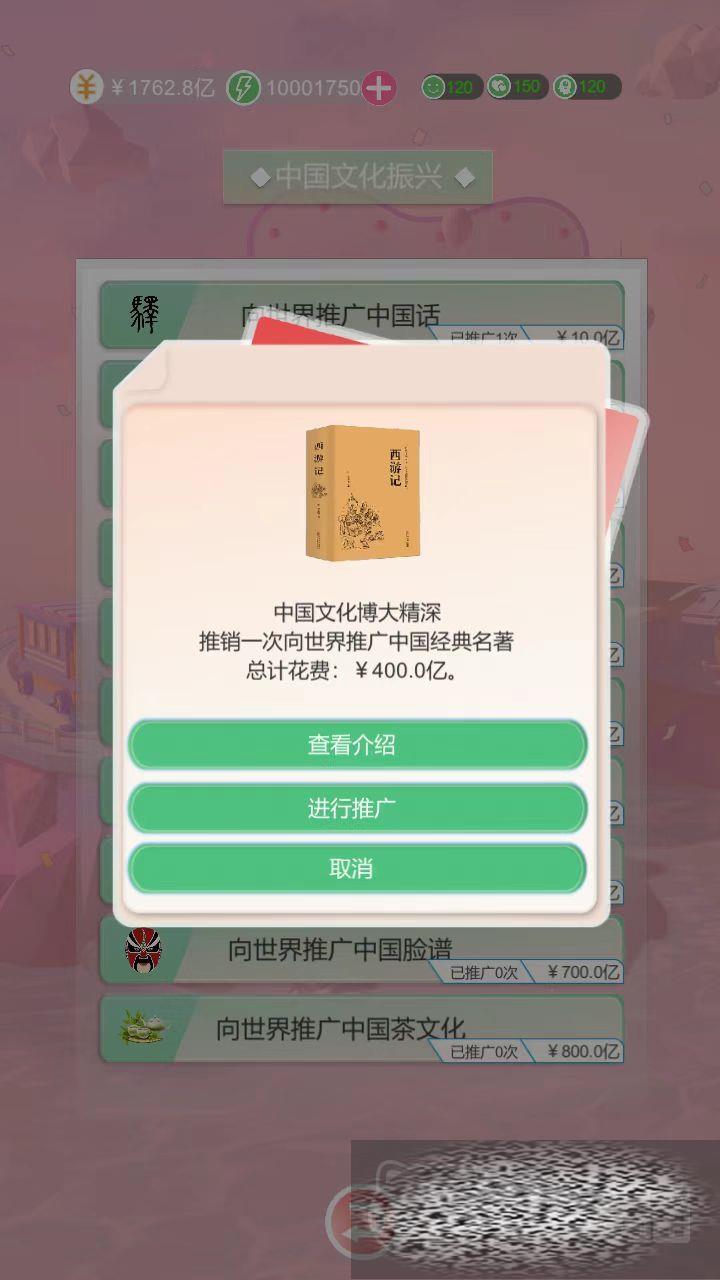This screenshot has height=1280, width=720.
Task: Dismiss the dialog with 取消
Action: tap(357, 869)
